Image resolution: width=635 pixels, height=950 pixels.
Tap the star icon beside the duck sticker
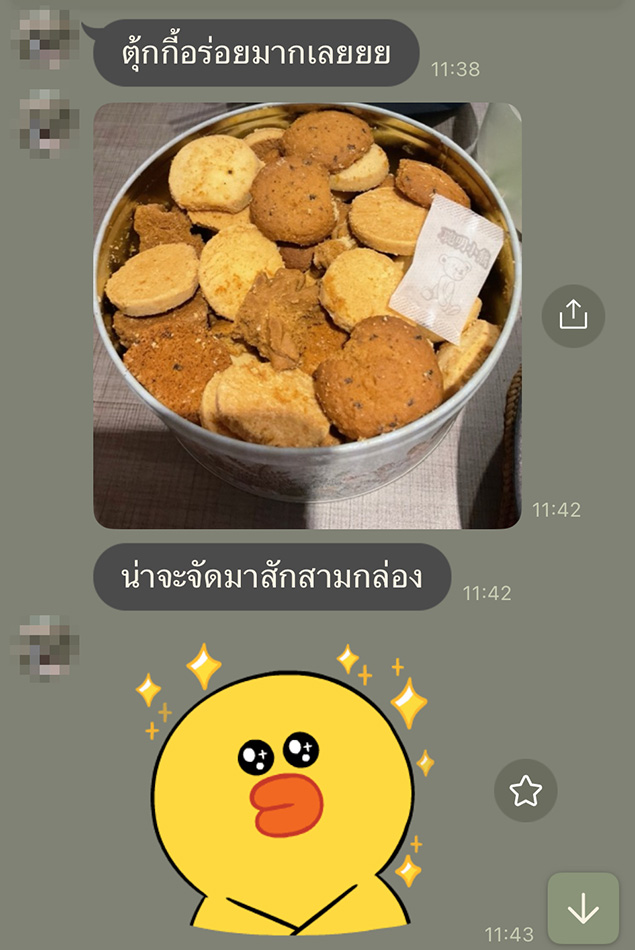[x=525, y=791]
